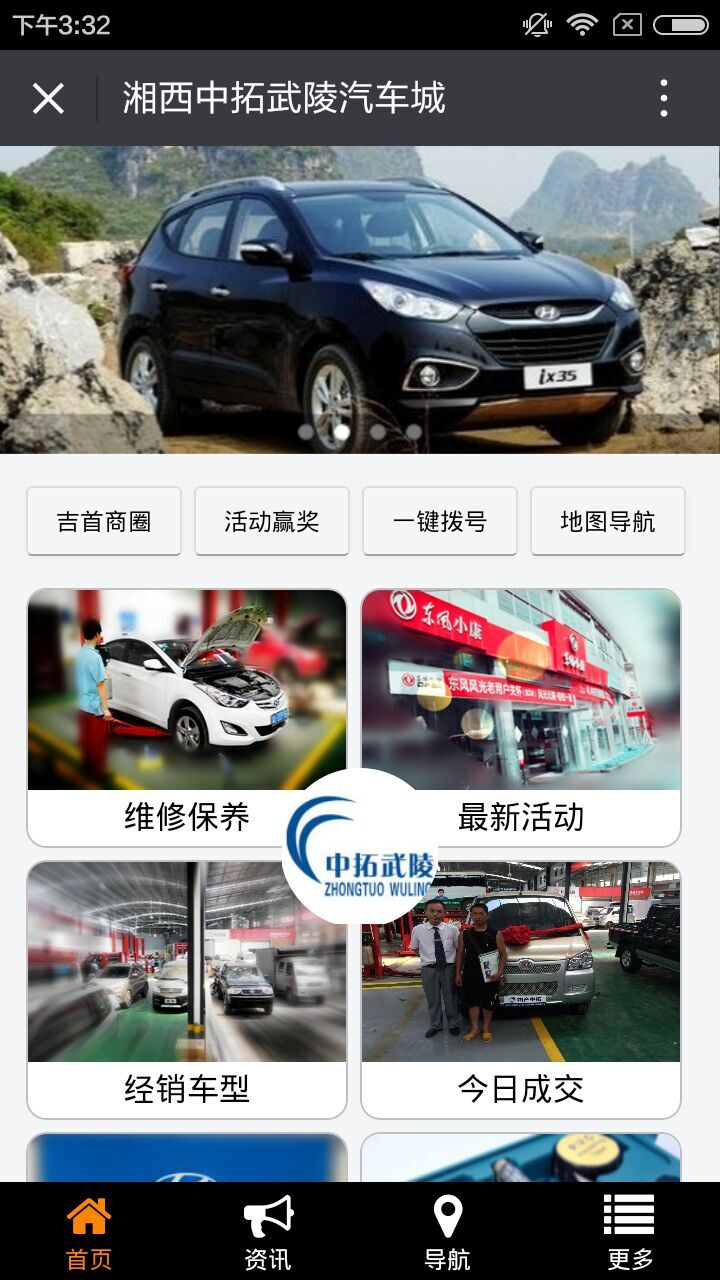
Task: Open the 活动赢奖 button
Action: pos(272,521)
